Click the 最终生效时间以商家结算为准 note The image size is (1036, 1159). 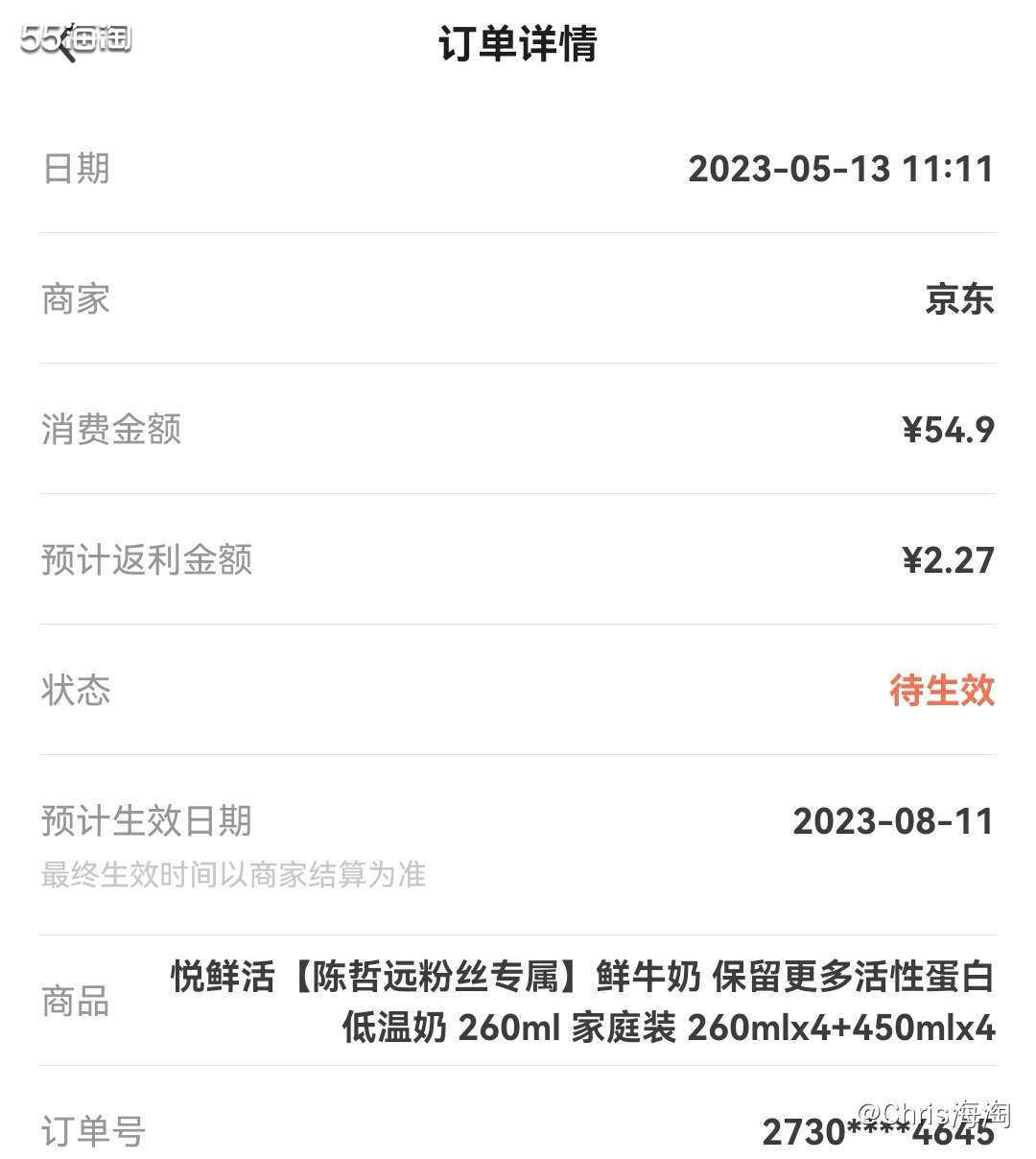pyautogui.click(x=234, y=875)
